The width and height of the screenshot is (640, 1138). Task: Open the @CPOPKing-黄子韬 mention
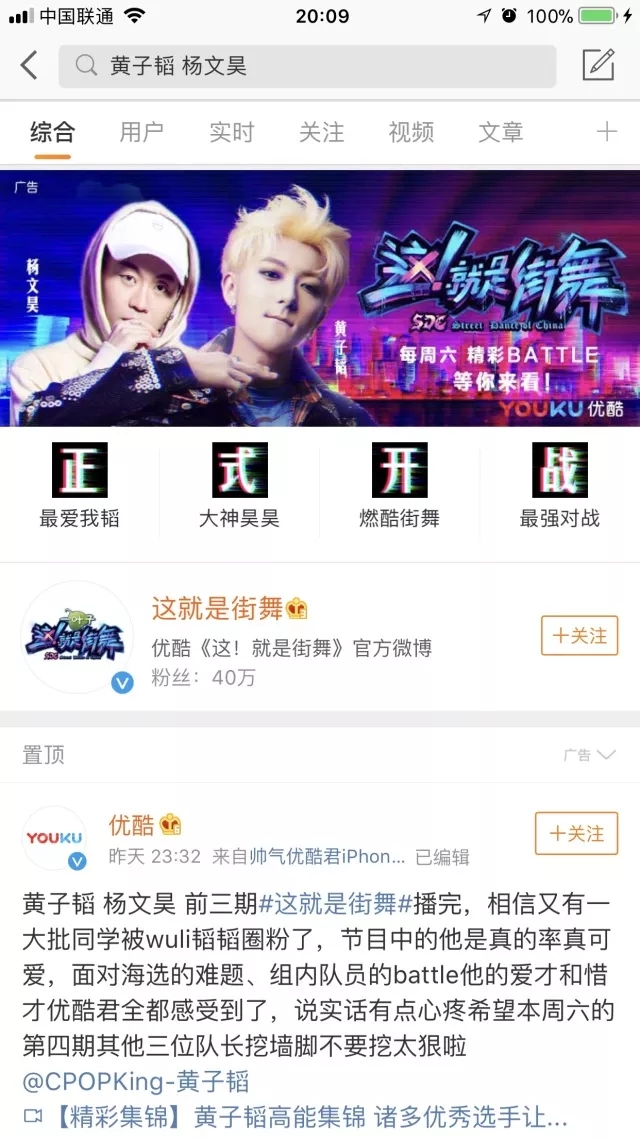coord(136,1080)
